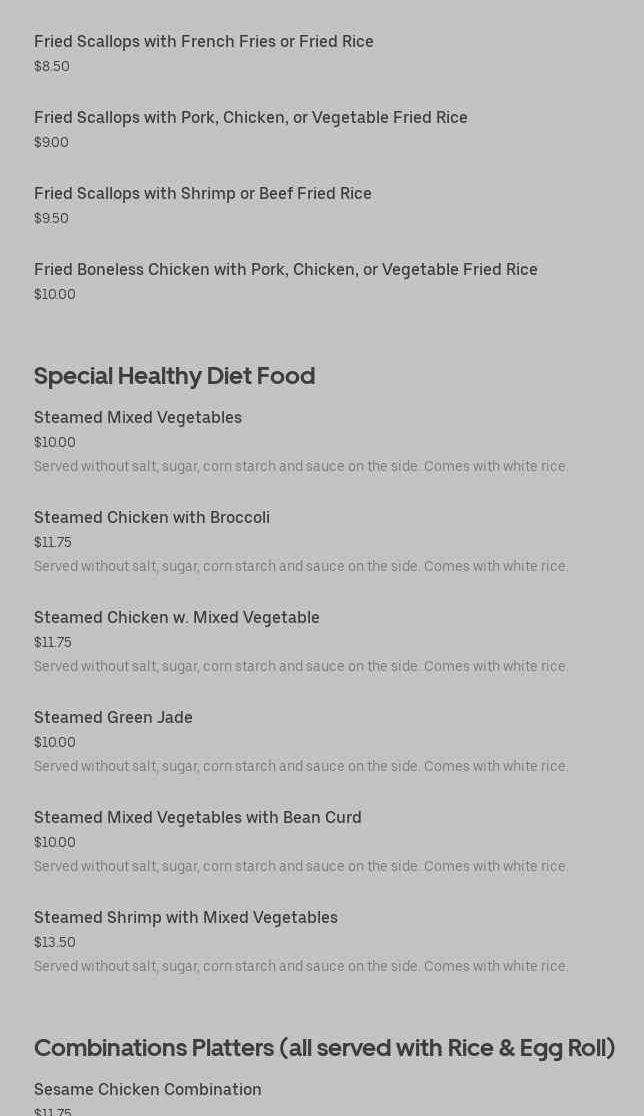Select Fried Scallops with Pork, Chicken, or Vegetable Fried Rice
This screenshot has width=644, height=1116.
click(x=251, y=118)
